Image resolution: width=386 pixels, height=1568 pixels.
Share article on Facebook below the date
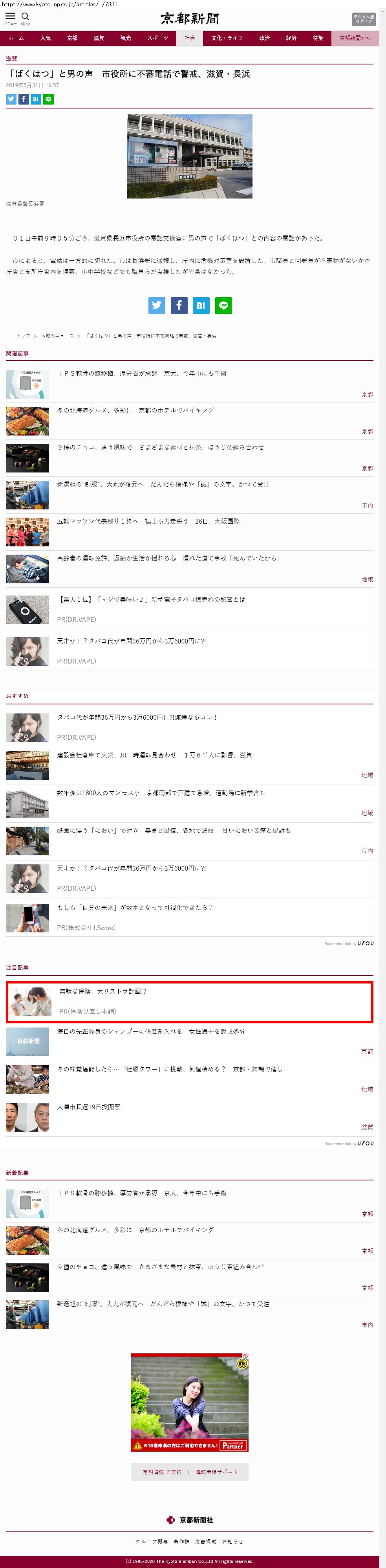(x=24, y=99)
